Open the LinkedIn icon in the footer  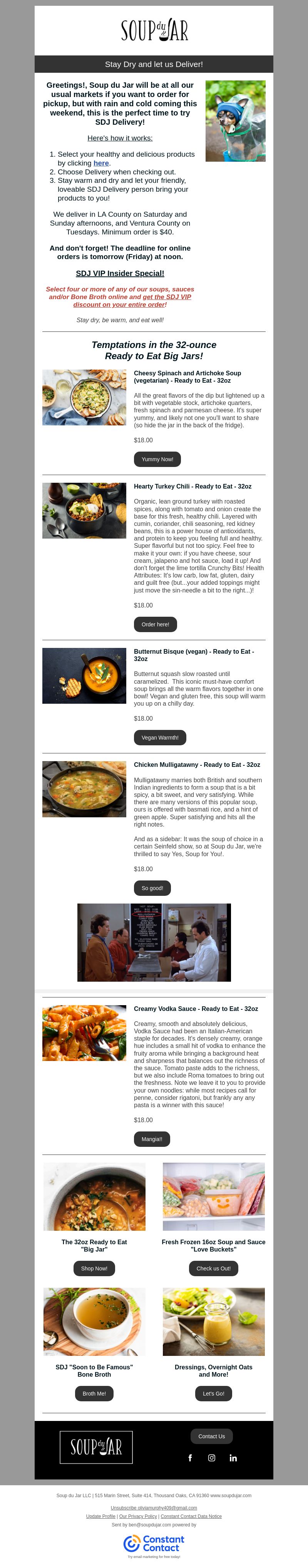233,1458
